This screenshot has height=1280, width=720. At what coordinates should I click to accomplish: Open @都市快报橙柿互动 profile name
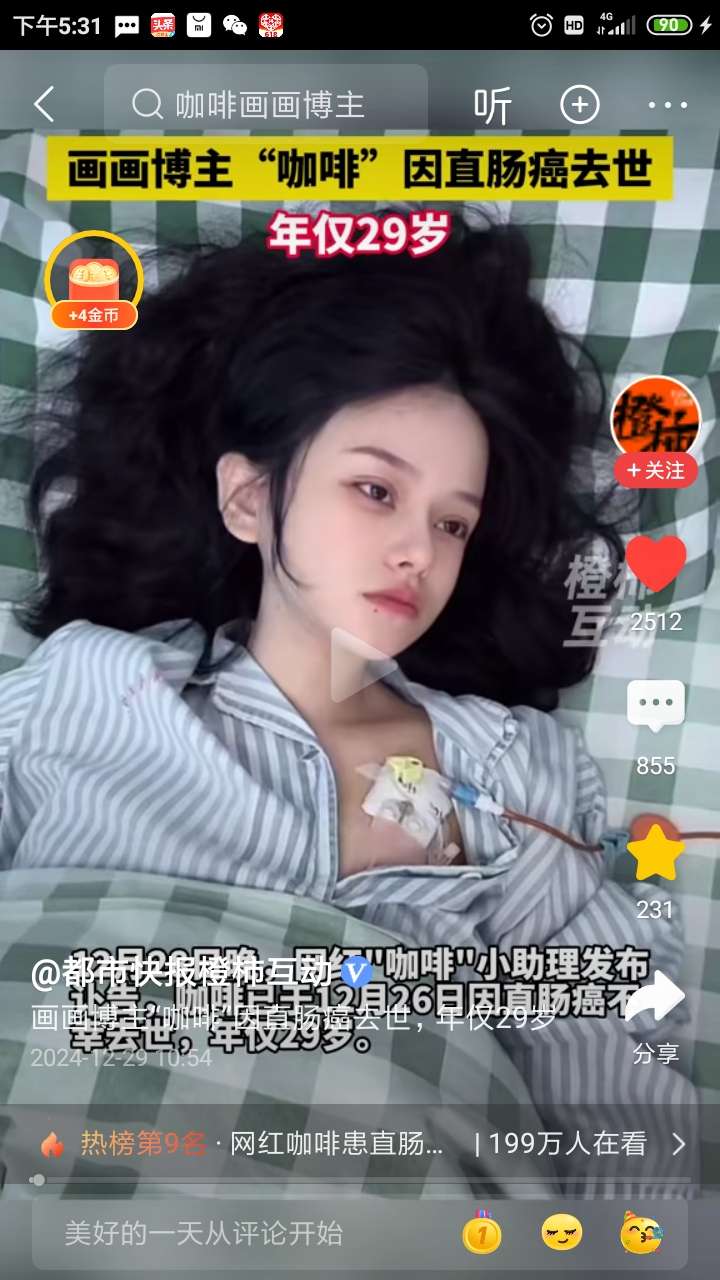coord(185,971)
